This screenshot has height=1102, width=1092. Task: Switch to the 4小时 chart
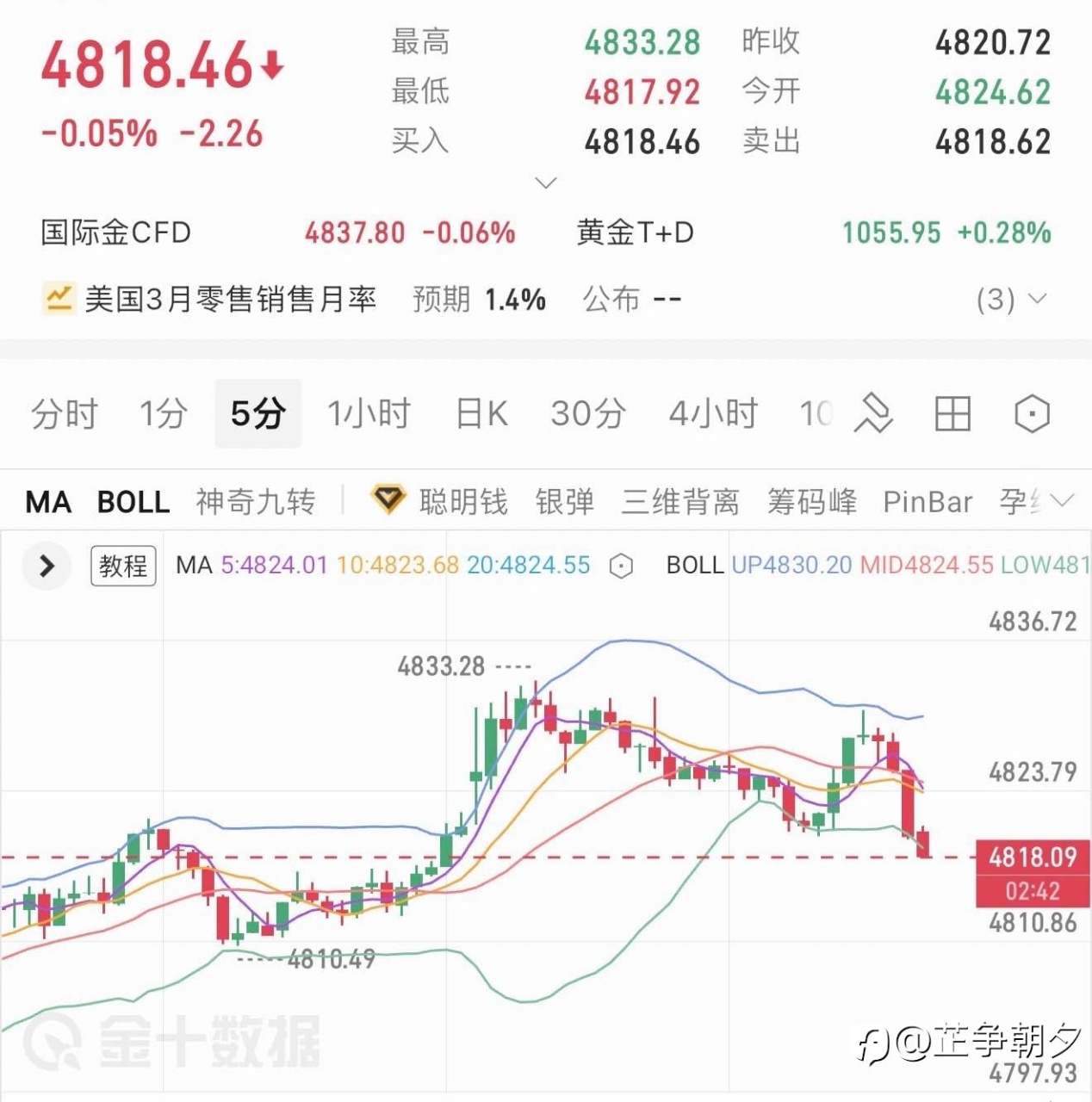pyautogui.click(x=713, y=414)
